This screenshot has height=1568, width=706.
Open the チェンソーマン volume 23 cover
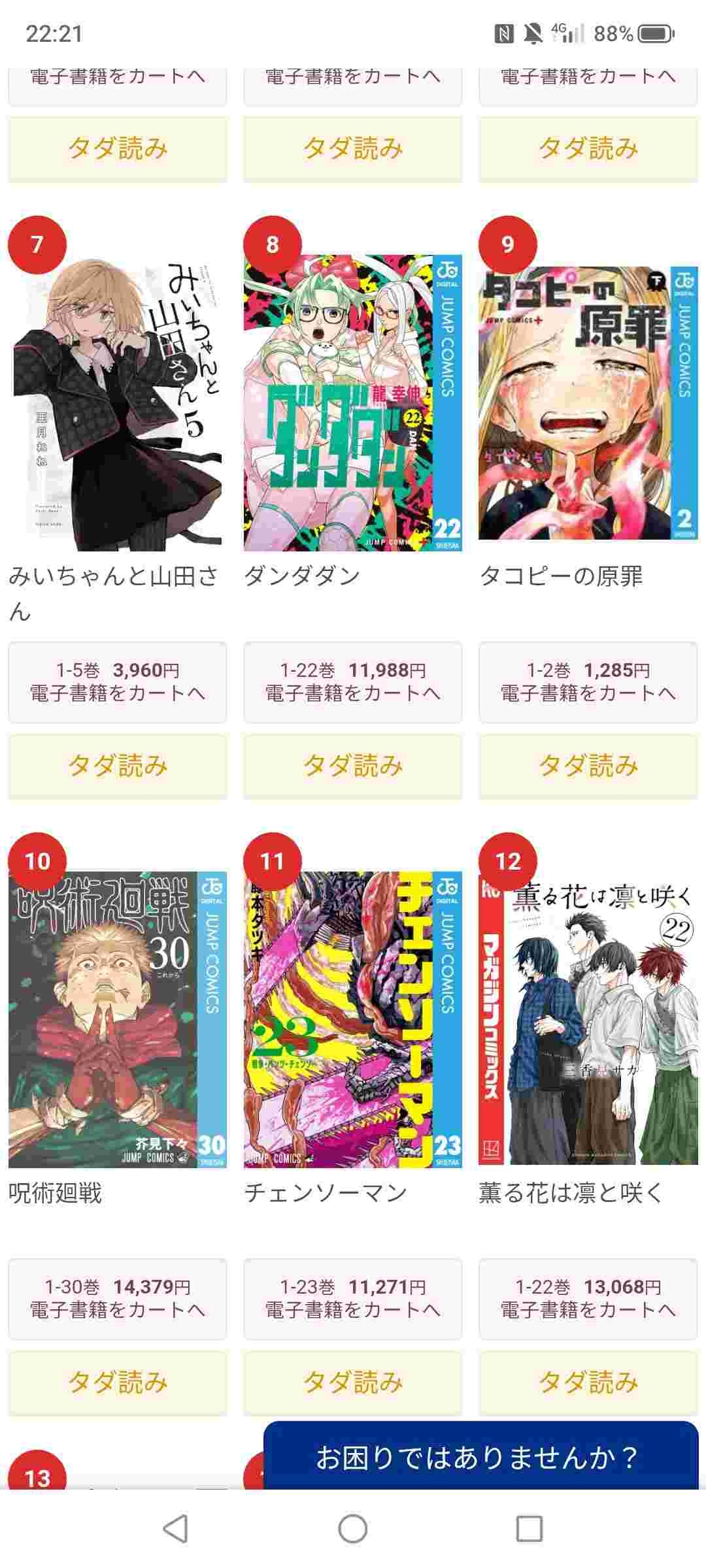tap(352, 1019)
